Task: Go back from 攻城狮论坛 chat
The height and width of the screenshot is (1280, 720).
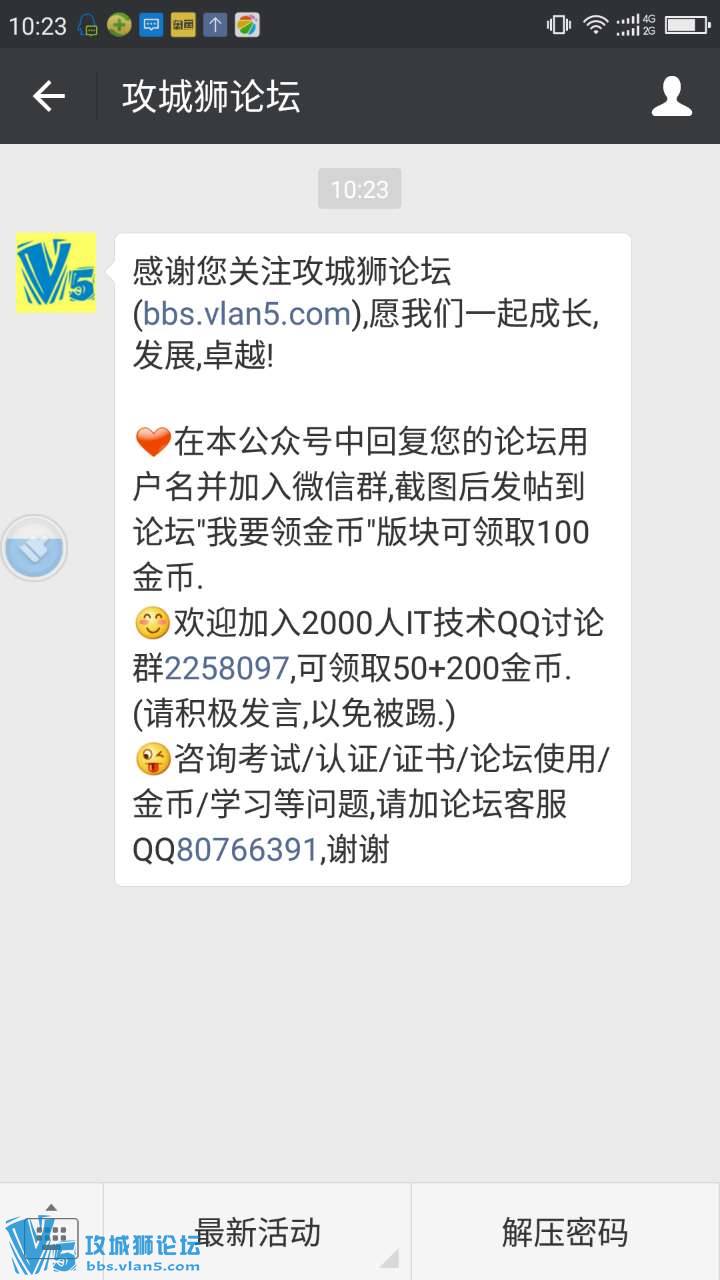Action: point(48,96)
